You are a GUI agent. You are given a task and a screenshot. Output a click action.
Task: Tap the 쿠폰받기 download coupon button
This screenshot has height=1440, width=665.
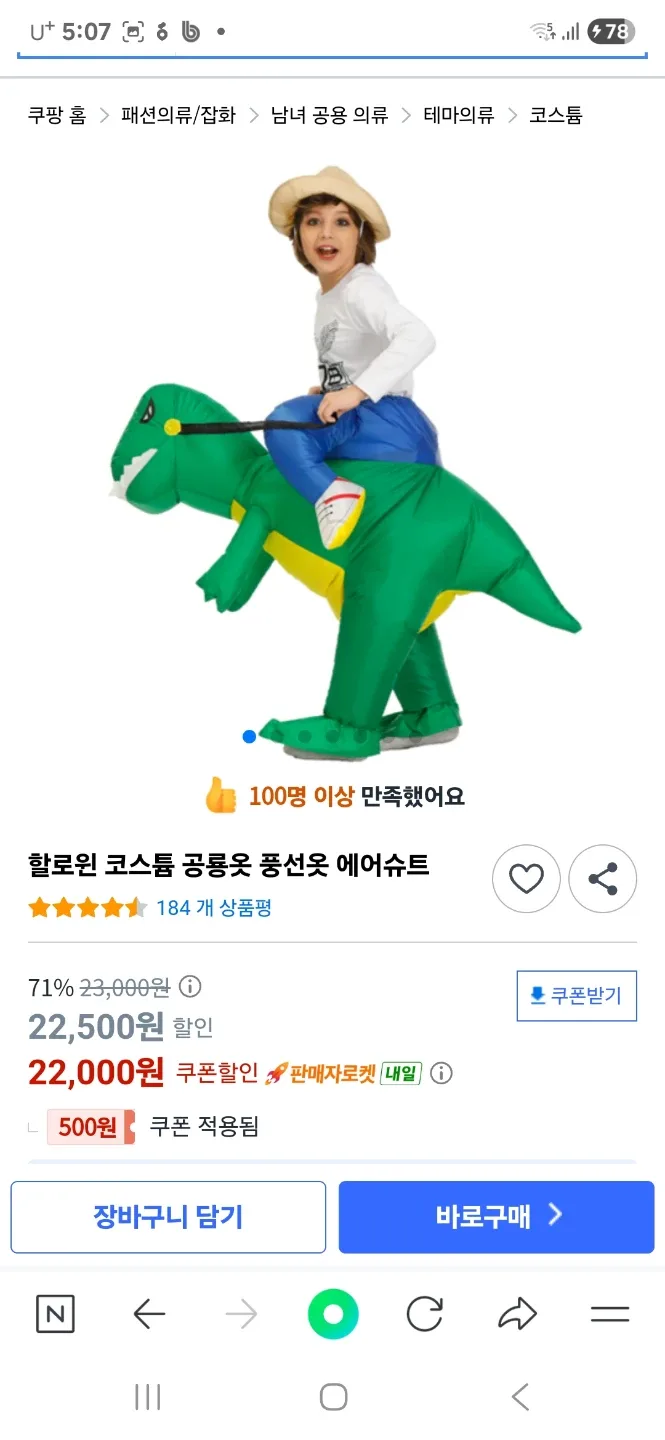tap(576, 996)
